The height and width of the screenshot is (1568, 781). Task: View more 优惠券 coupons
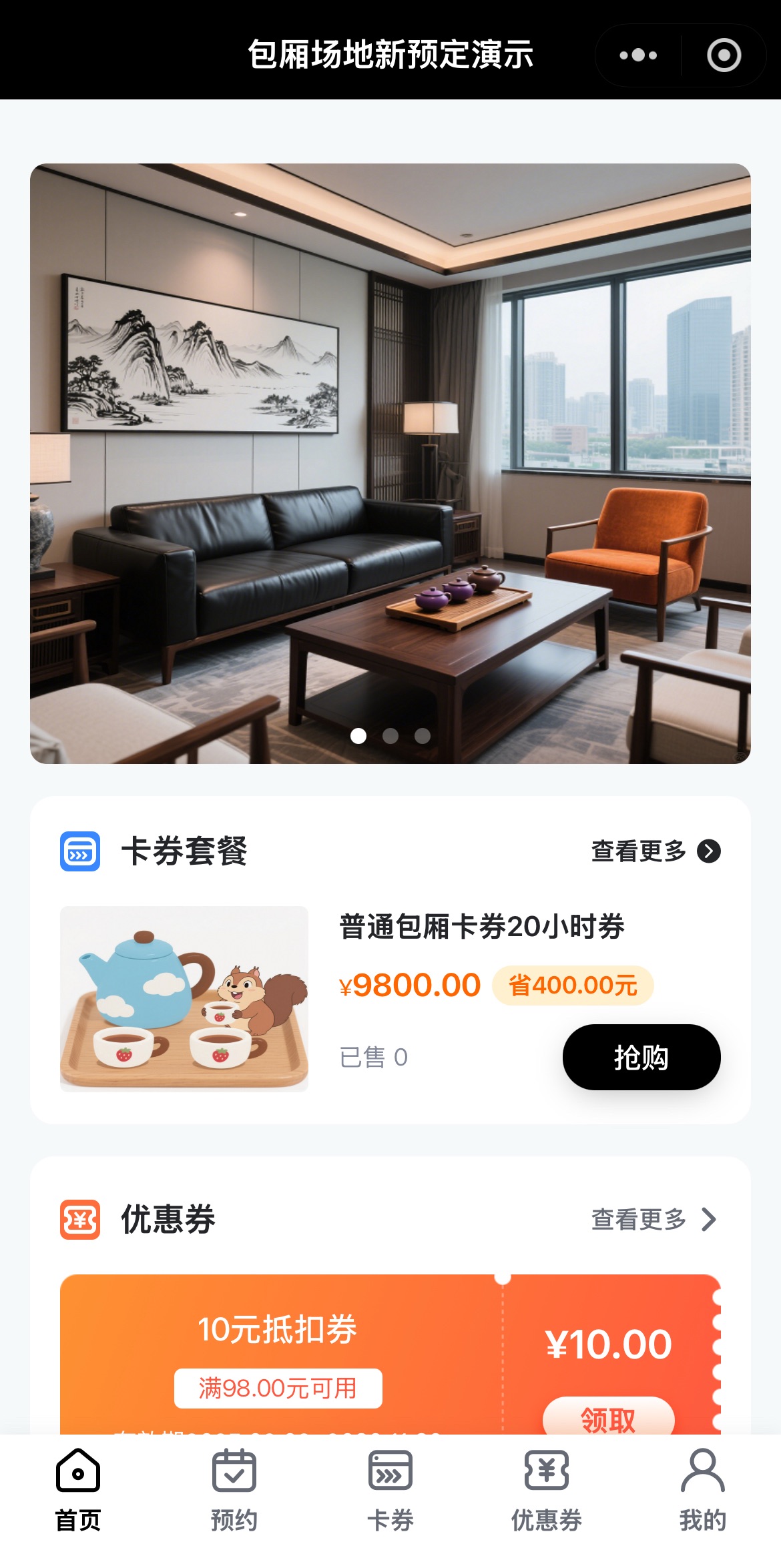point(654,1219)
